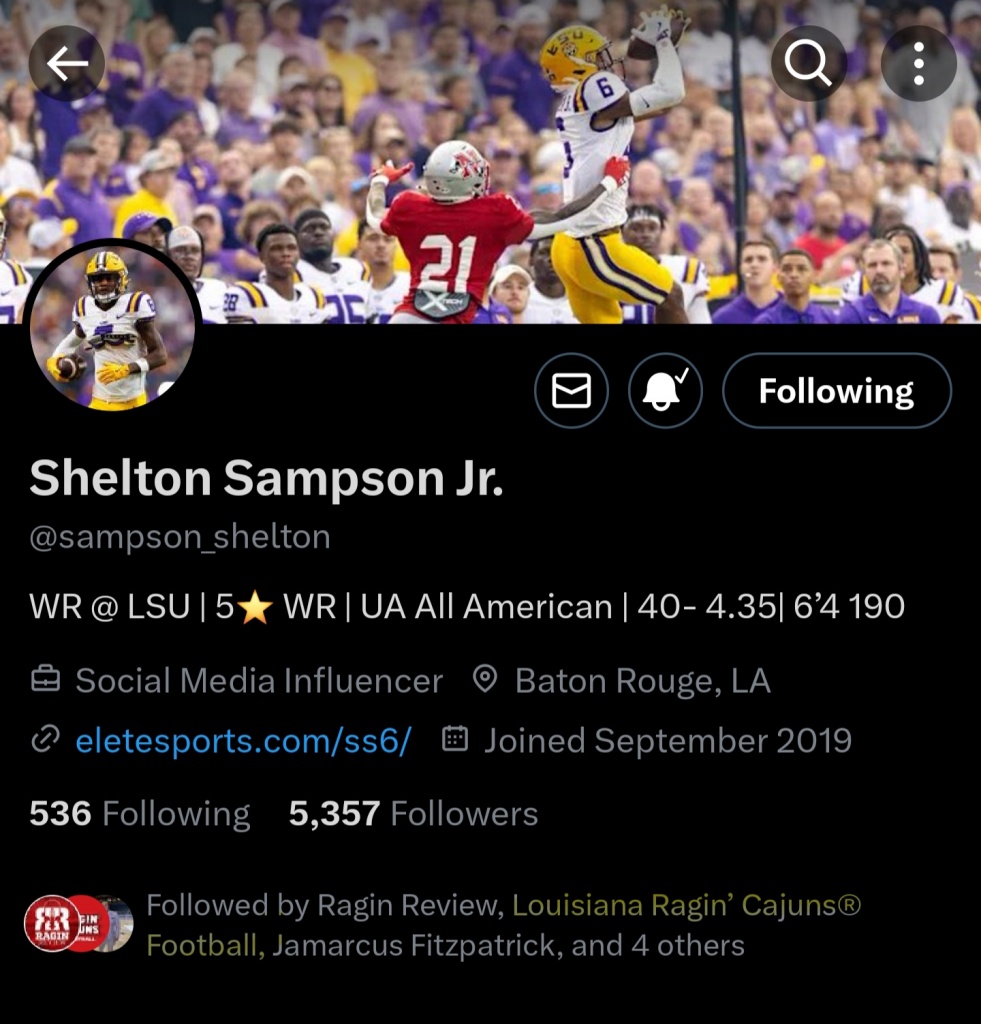This screenshot has height=1024, width=981.
Task: Tap the Following button
Action: pyautogui.click(x=836, y=391)
